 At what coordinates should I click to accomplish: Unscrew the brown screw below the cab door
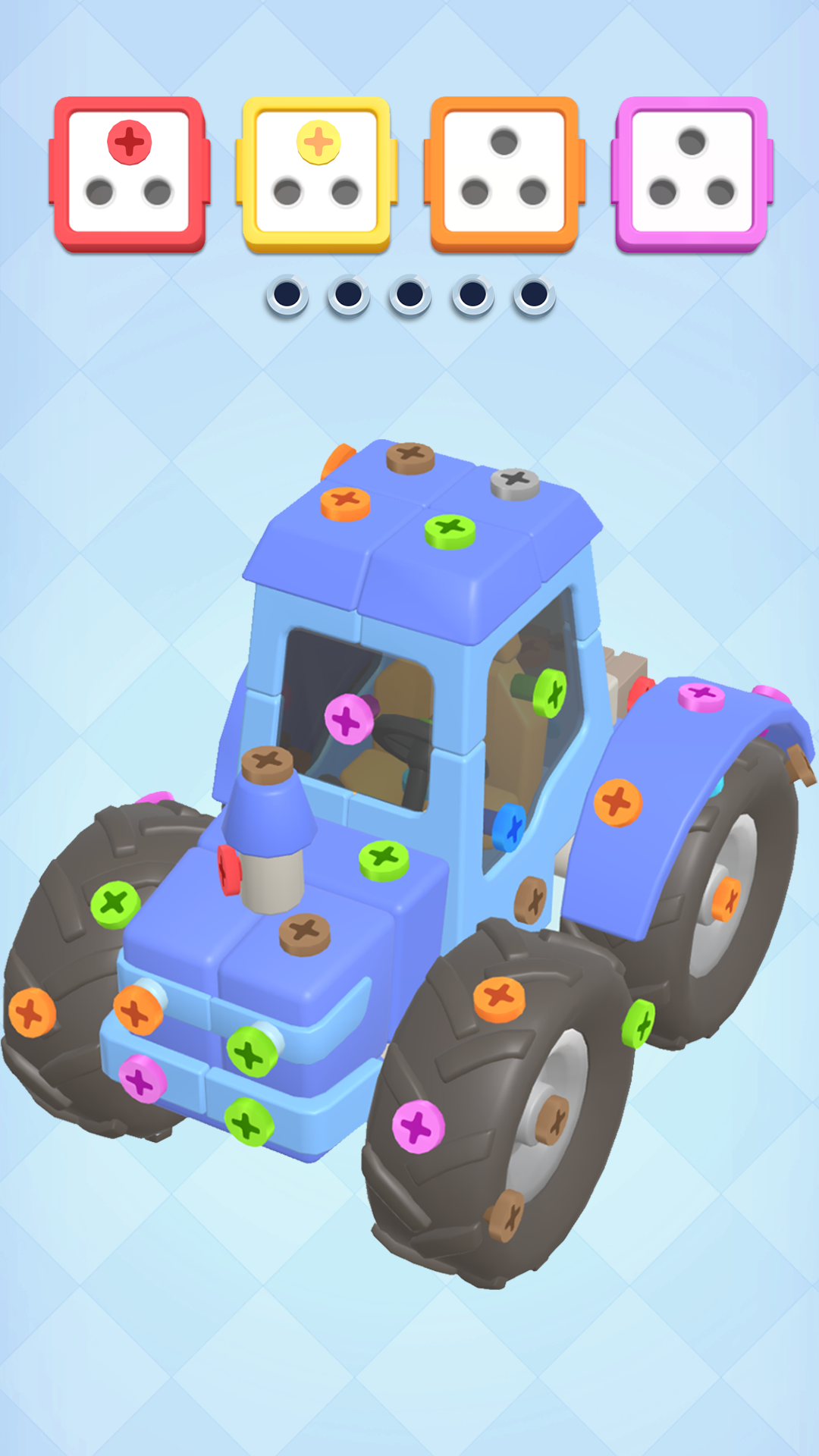tap(530, 900)
